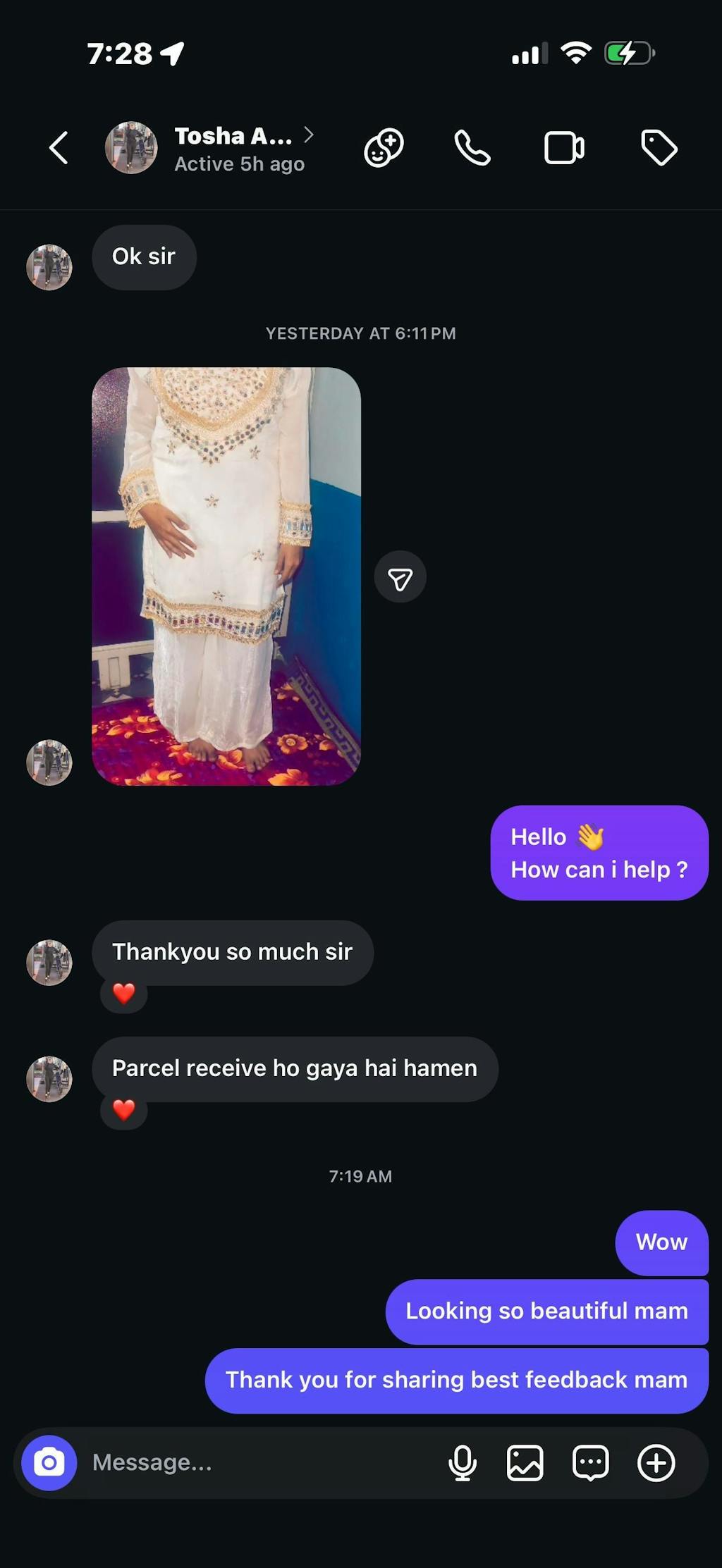Open Tosha A... profile details
This screenshot has width=722, height=1568.
[x=233, y=148]
